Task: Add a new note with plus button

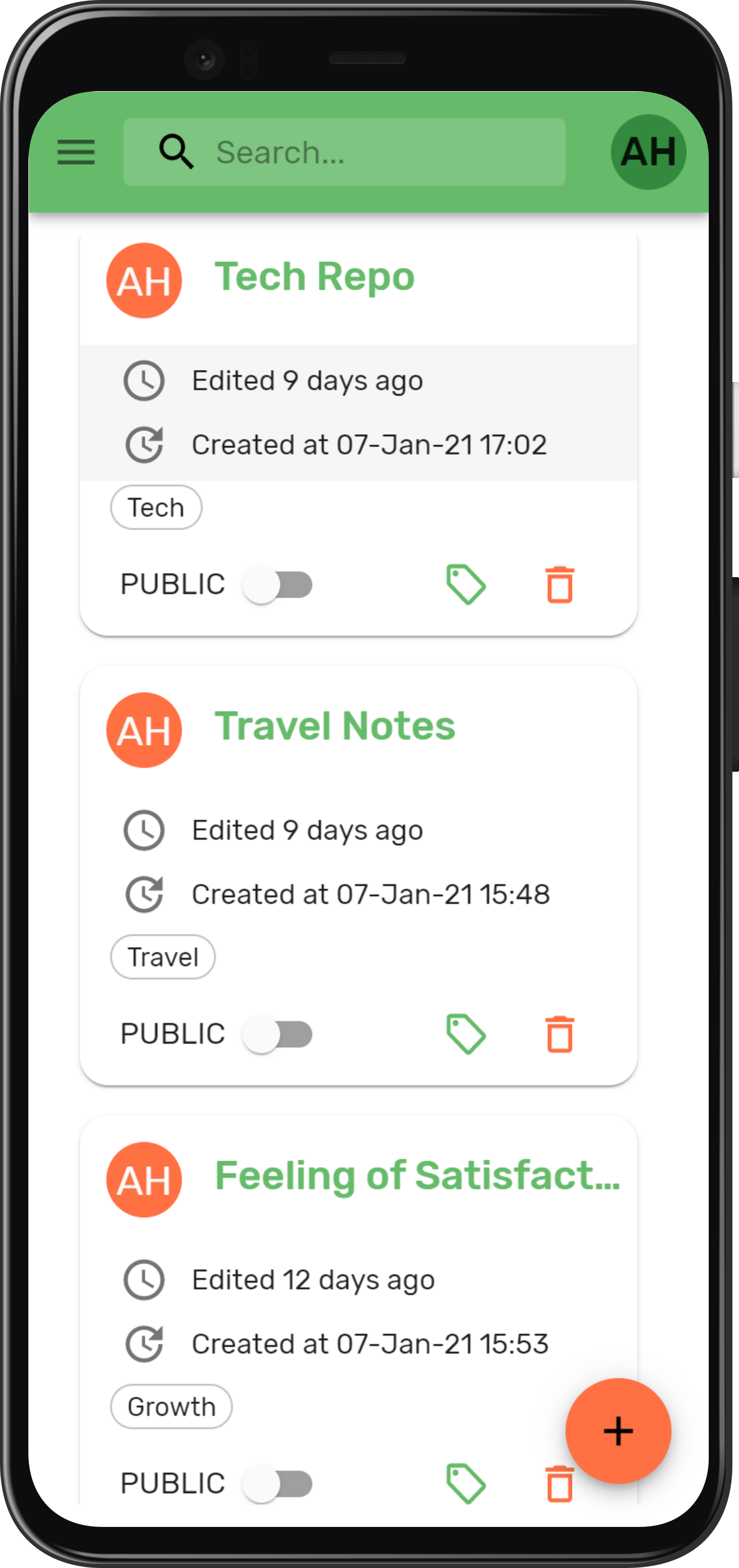Action: tap(618, 1431)
